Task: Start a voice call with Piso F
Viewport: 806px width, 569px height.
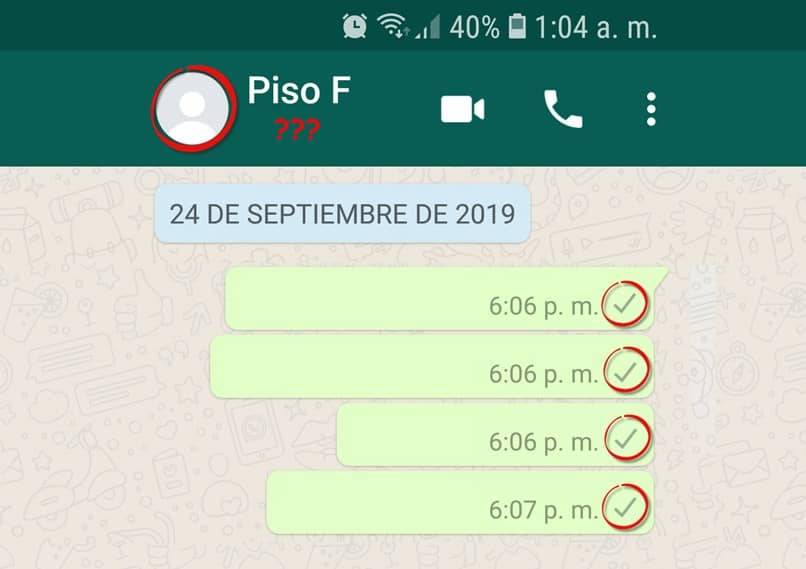Action: pos(563,109)
